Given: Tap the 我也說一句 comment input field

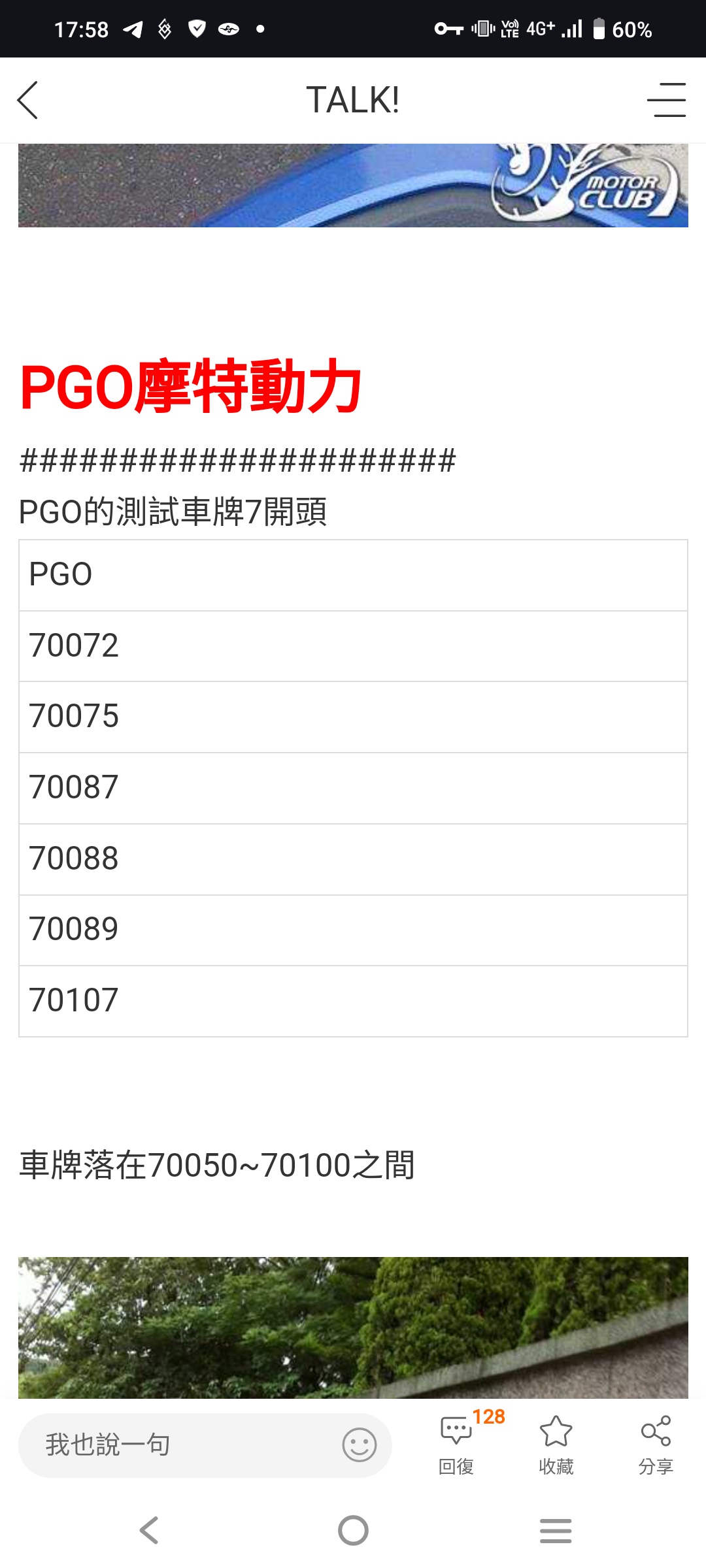Looking at the screenshot, I should click(205, 1445).
